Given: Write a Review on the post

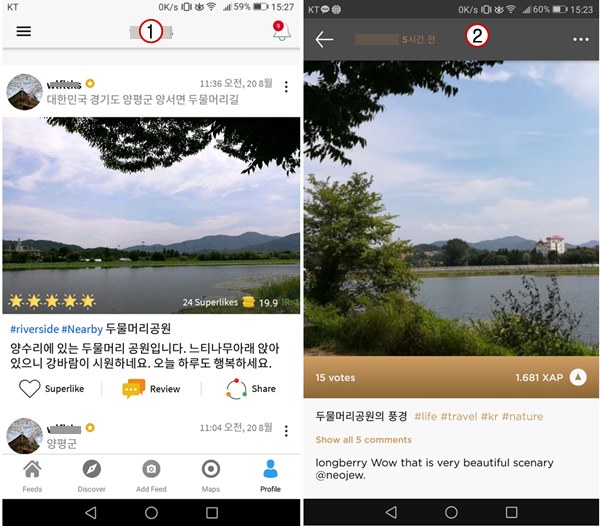Looking at the screenshot, I should [151, 389].
